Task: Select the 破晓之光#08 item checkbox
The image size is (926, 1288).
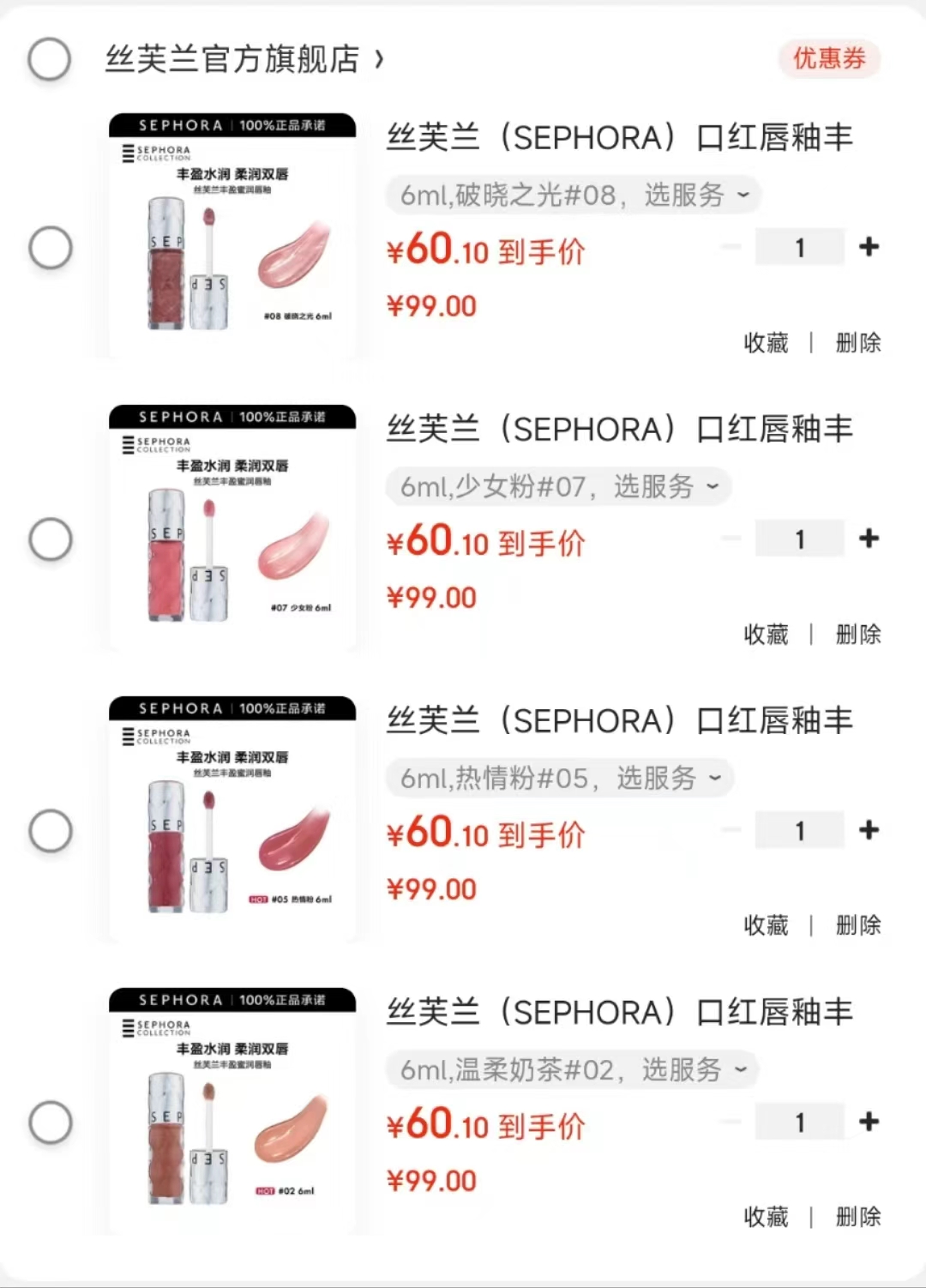Action: [x=49, y=246]
